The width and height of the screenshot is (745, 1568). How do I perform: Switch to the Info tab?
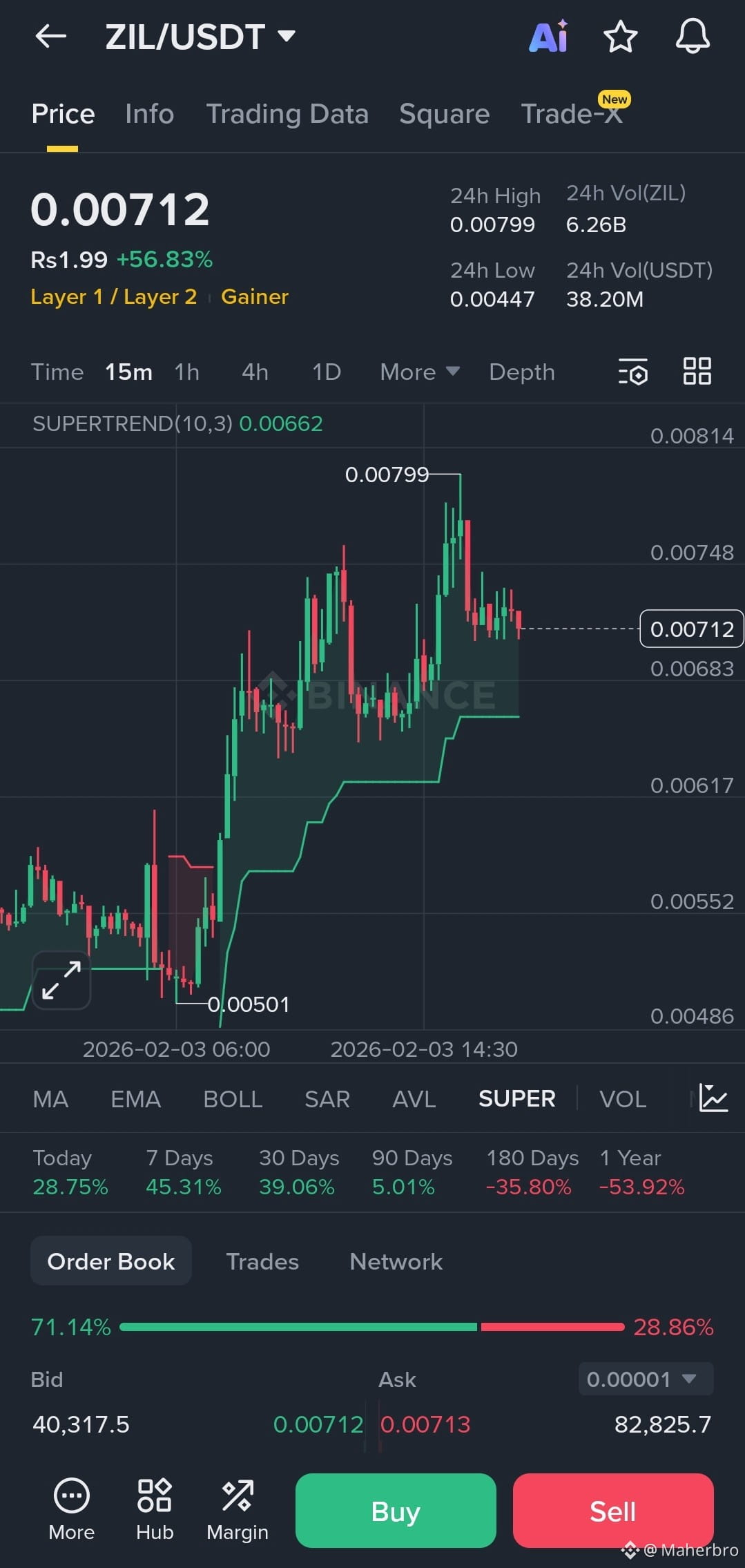pyautogui.click(x=149, y=114)
